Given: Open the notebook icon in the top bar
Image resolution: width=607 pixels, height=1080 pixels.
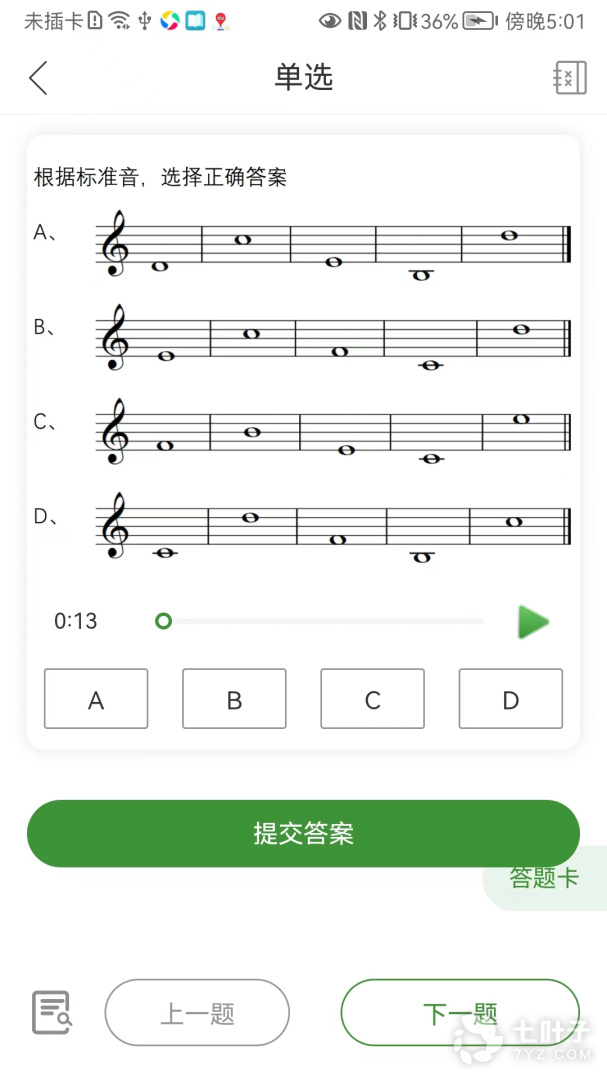Looking at the screenshot, I should tap(569, 77).
